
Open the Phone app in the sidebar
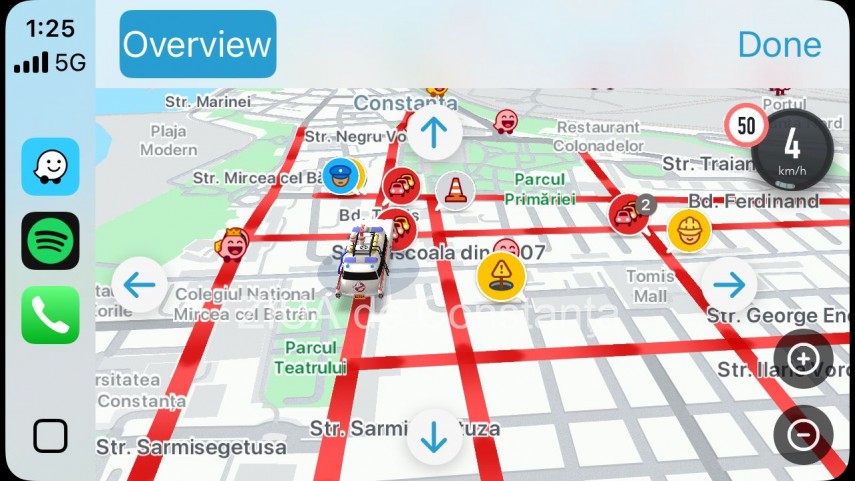(50, 314)
